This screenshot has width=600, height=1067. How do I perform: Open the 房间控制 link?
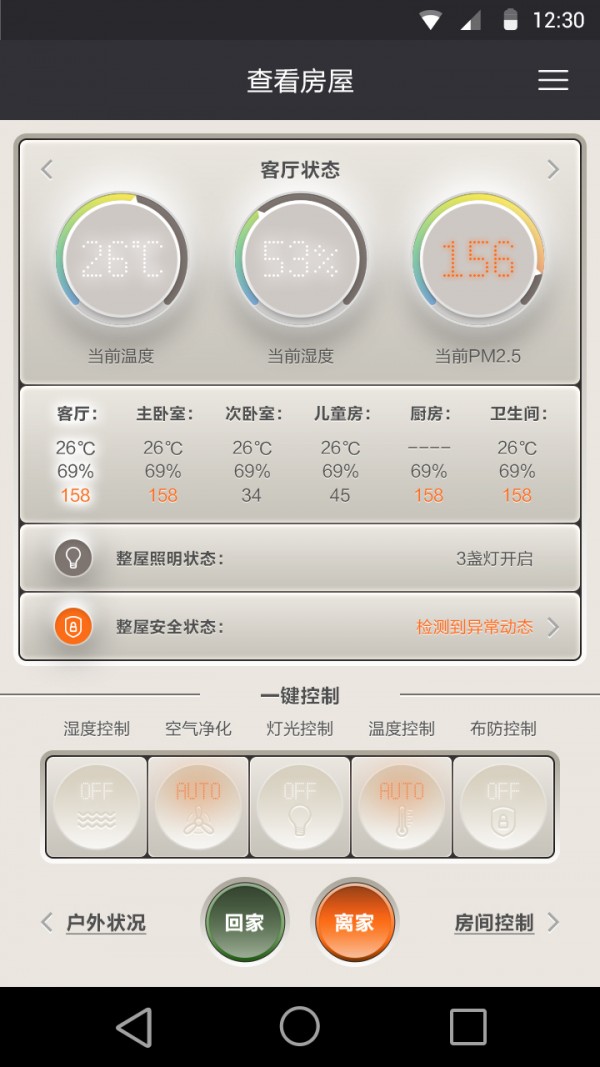tap(494, 923)
